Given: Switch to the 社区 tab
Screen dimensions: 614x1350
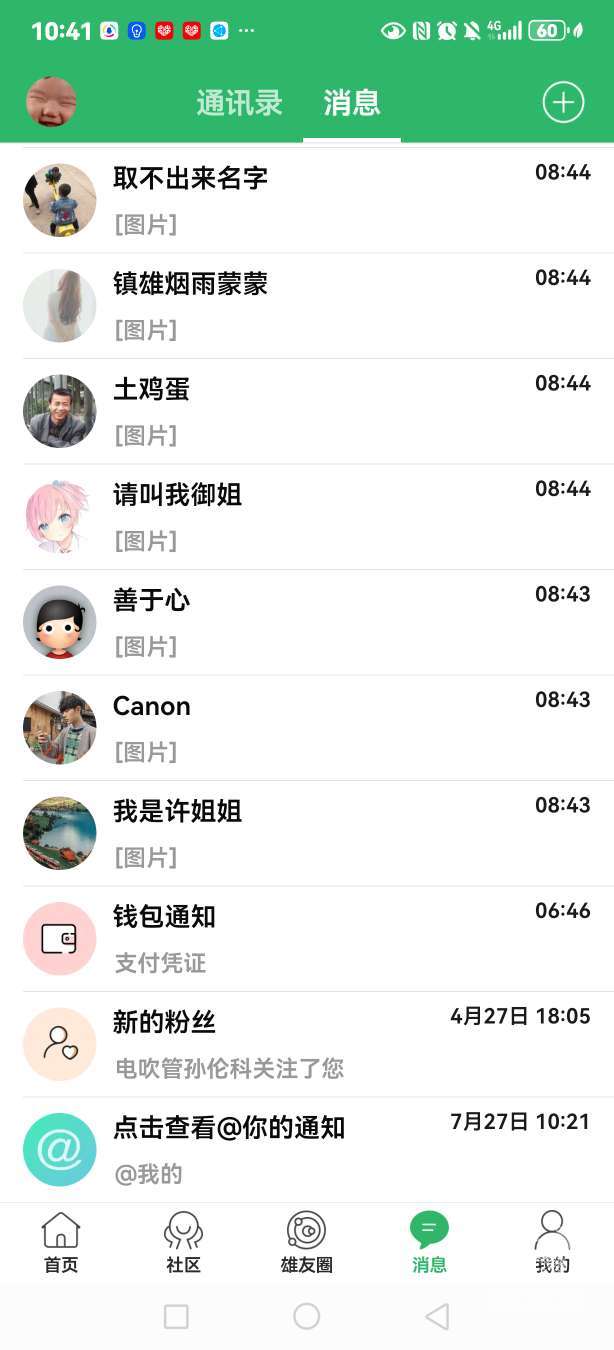Looking at the screenshot, I should [x=184, y=1242].
